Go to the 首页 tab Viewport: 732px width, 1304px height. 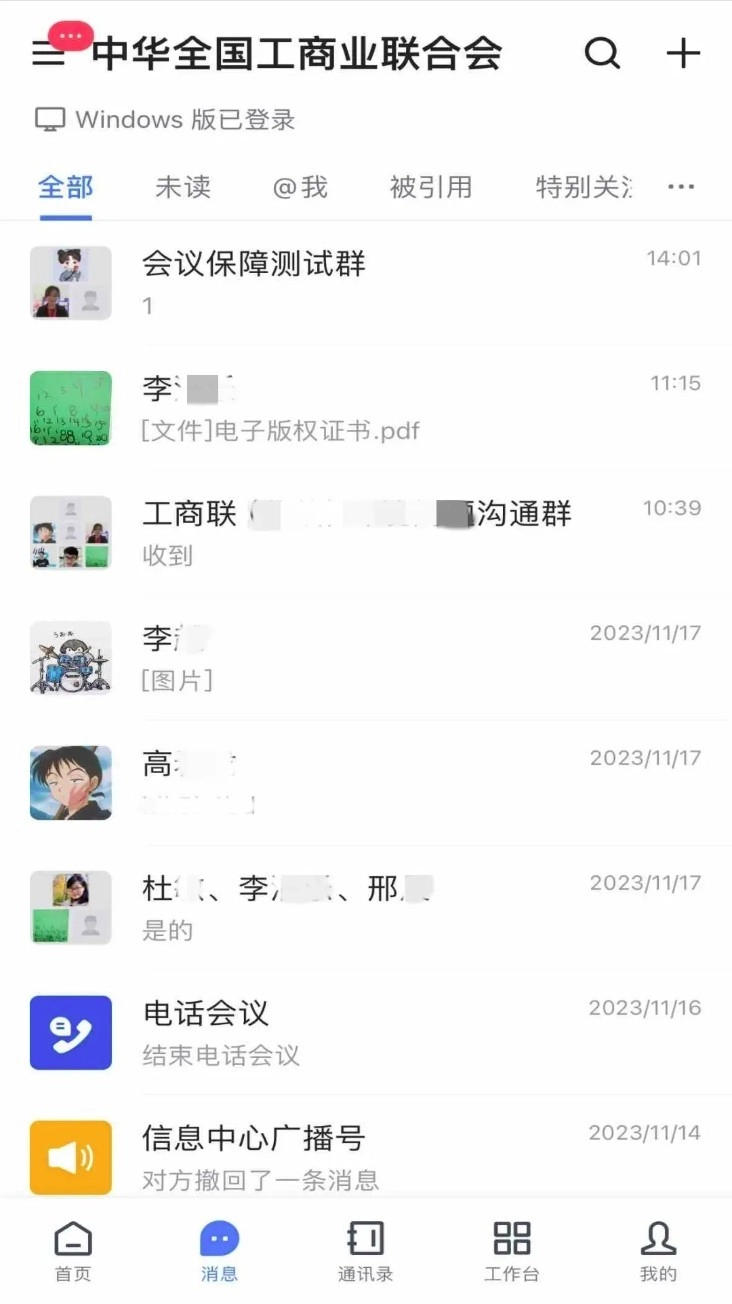click(72, 1250)
